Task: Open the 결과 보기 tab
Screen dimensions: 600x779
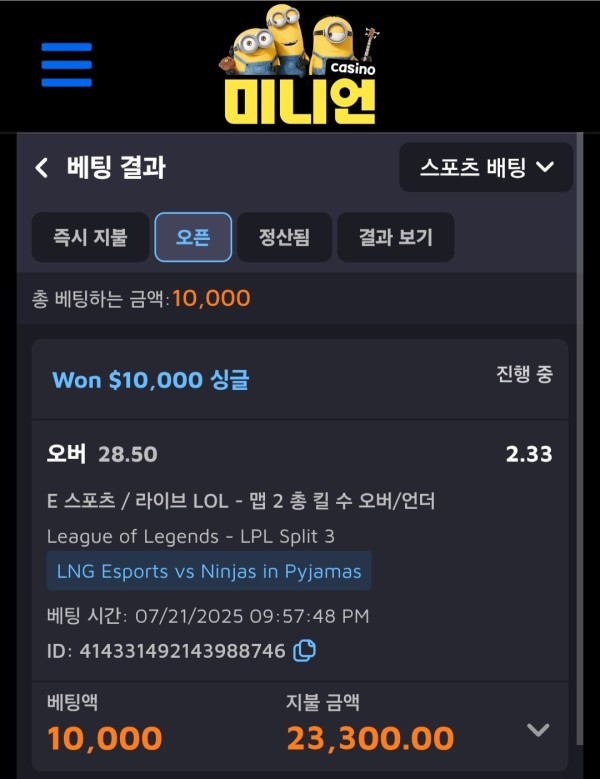Action: pyautogui.click(x=396, y=237)
